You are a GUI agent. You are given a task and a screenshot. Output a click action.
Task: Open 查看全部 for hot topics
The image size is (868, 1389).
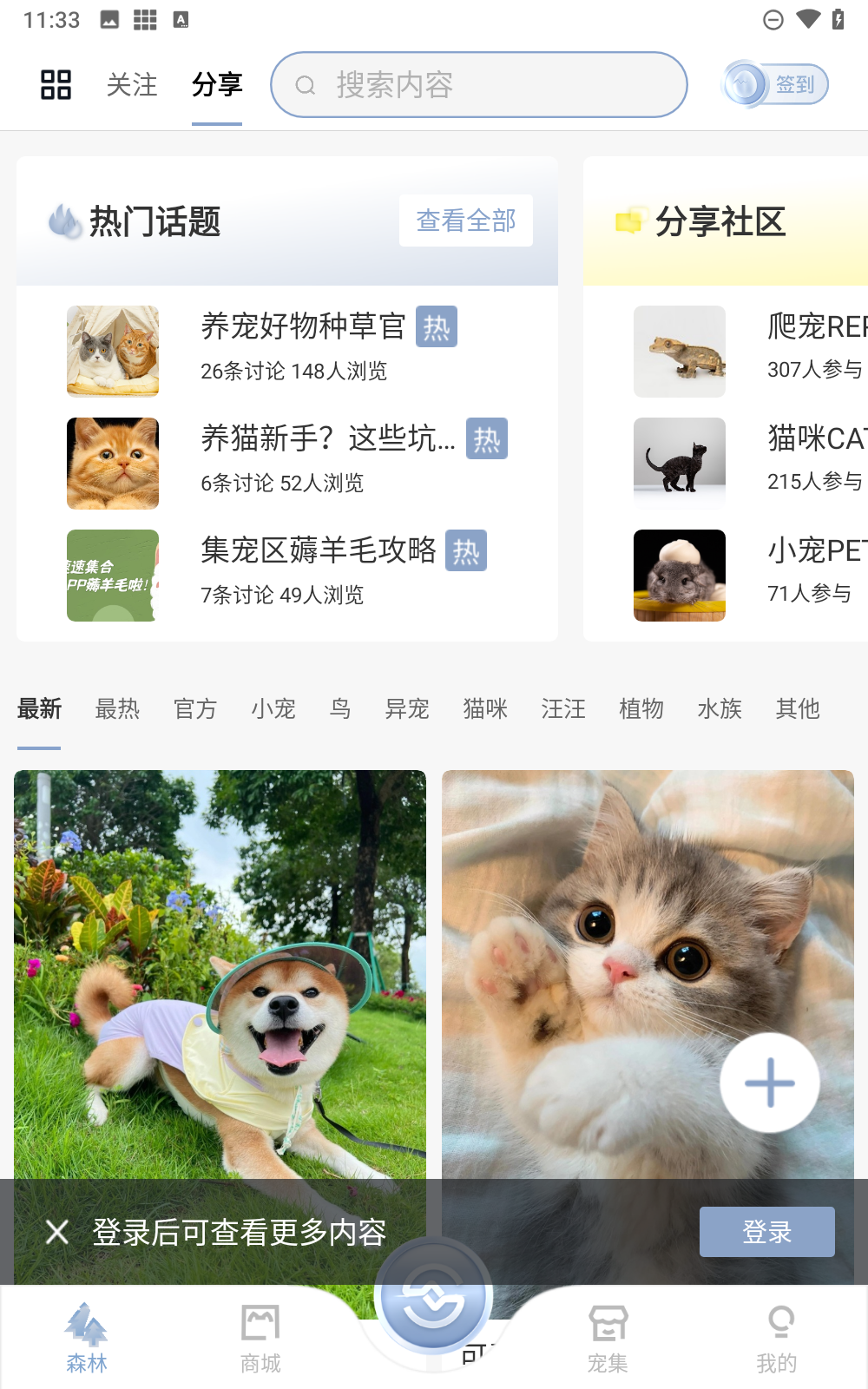point(465,221)
